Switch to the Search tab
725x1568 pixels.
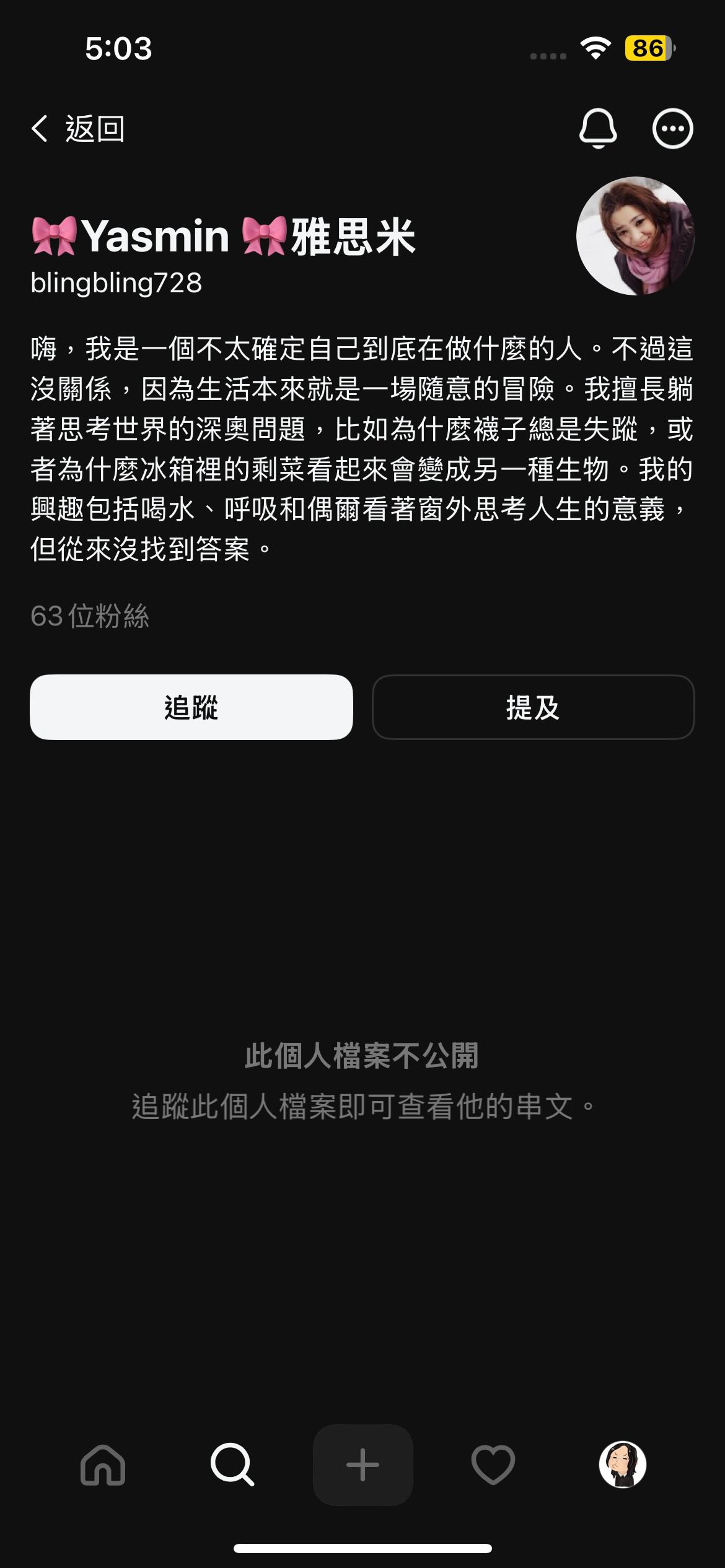click(232, 1465)
